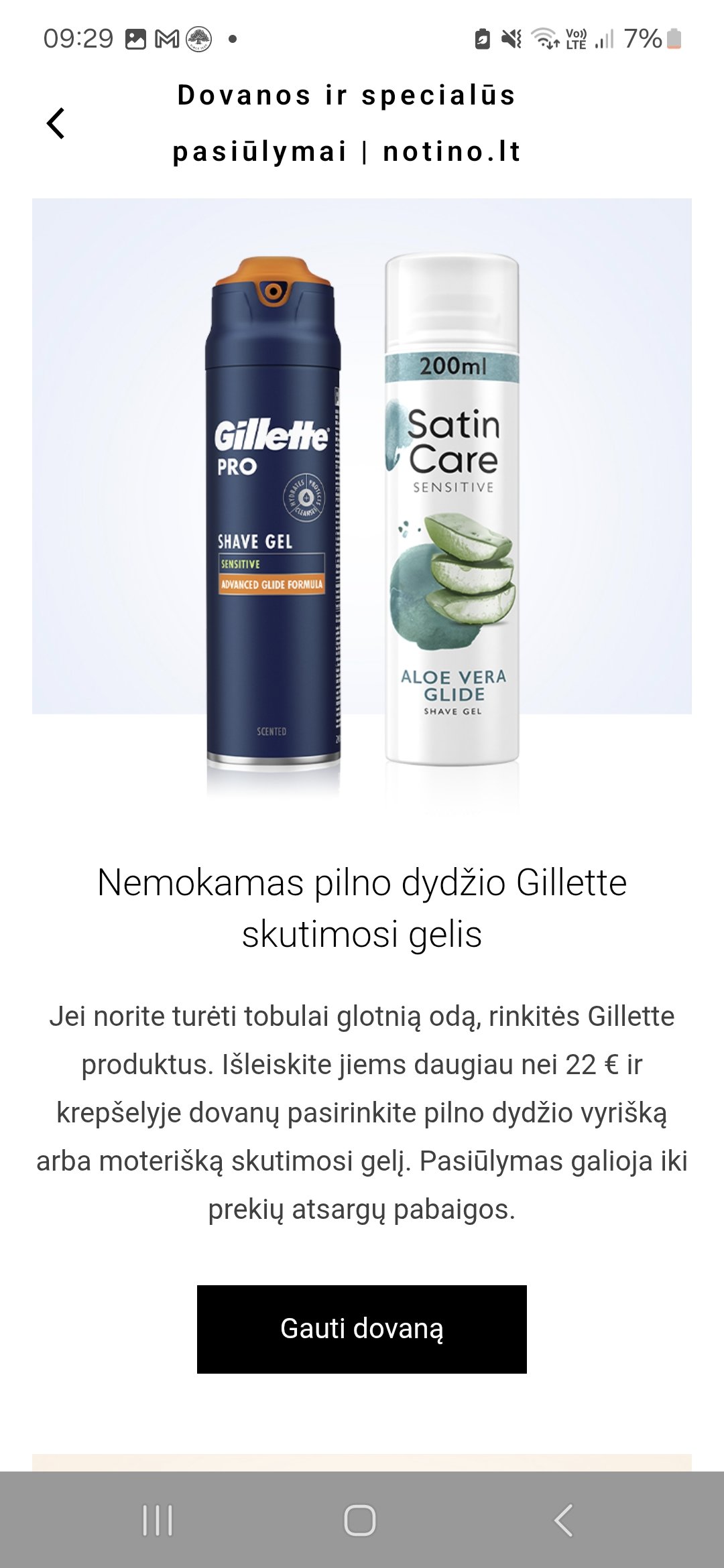Tap the Gauti dovaną button

tap(362, 1329)
